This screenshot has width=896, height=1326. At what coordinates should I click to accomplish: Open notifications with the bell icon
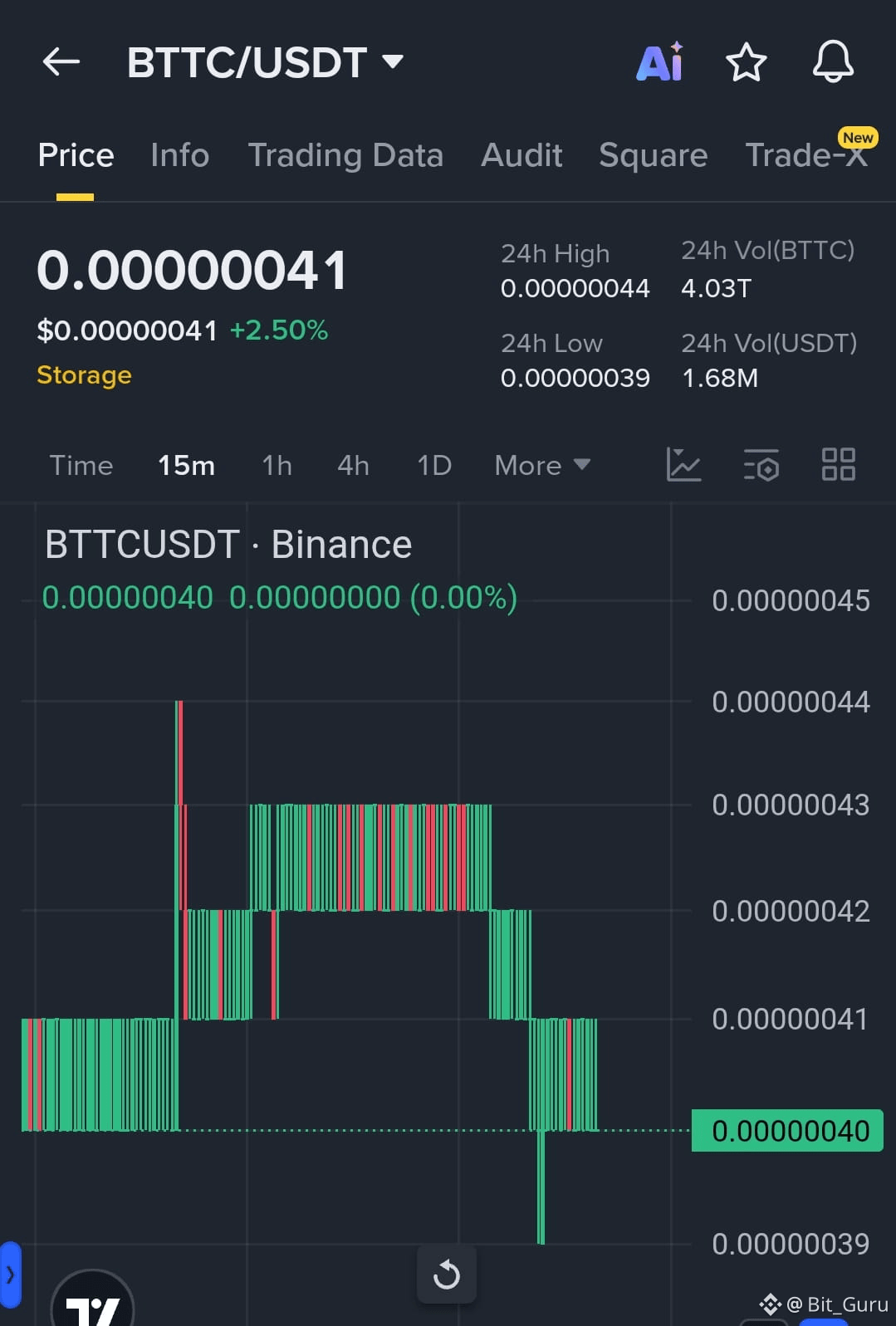coord(833,62)
